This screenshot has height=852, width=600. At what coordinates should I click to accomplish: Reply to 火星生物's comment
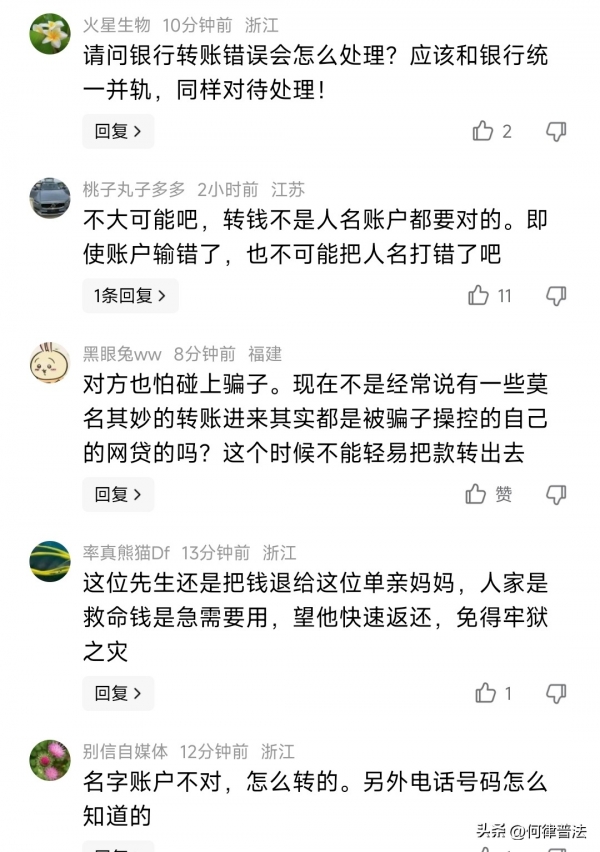pyautogui.click(x=118, y=131)
